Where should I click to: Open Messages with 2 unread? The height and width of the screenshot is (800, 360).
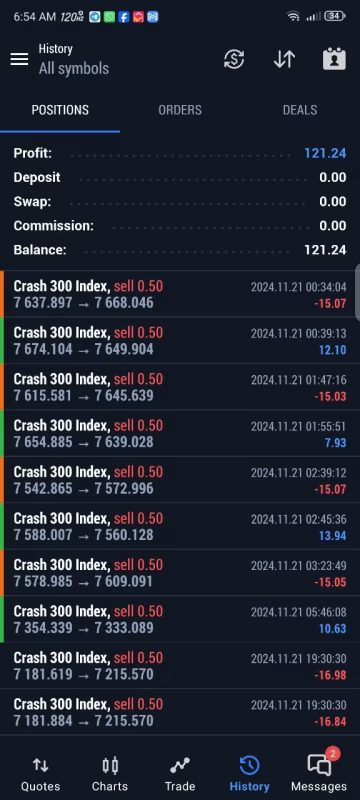pos(319,774)
